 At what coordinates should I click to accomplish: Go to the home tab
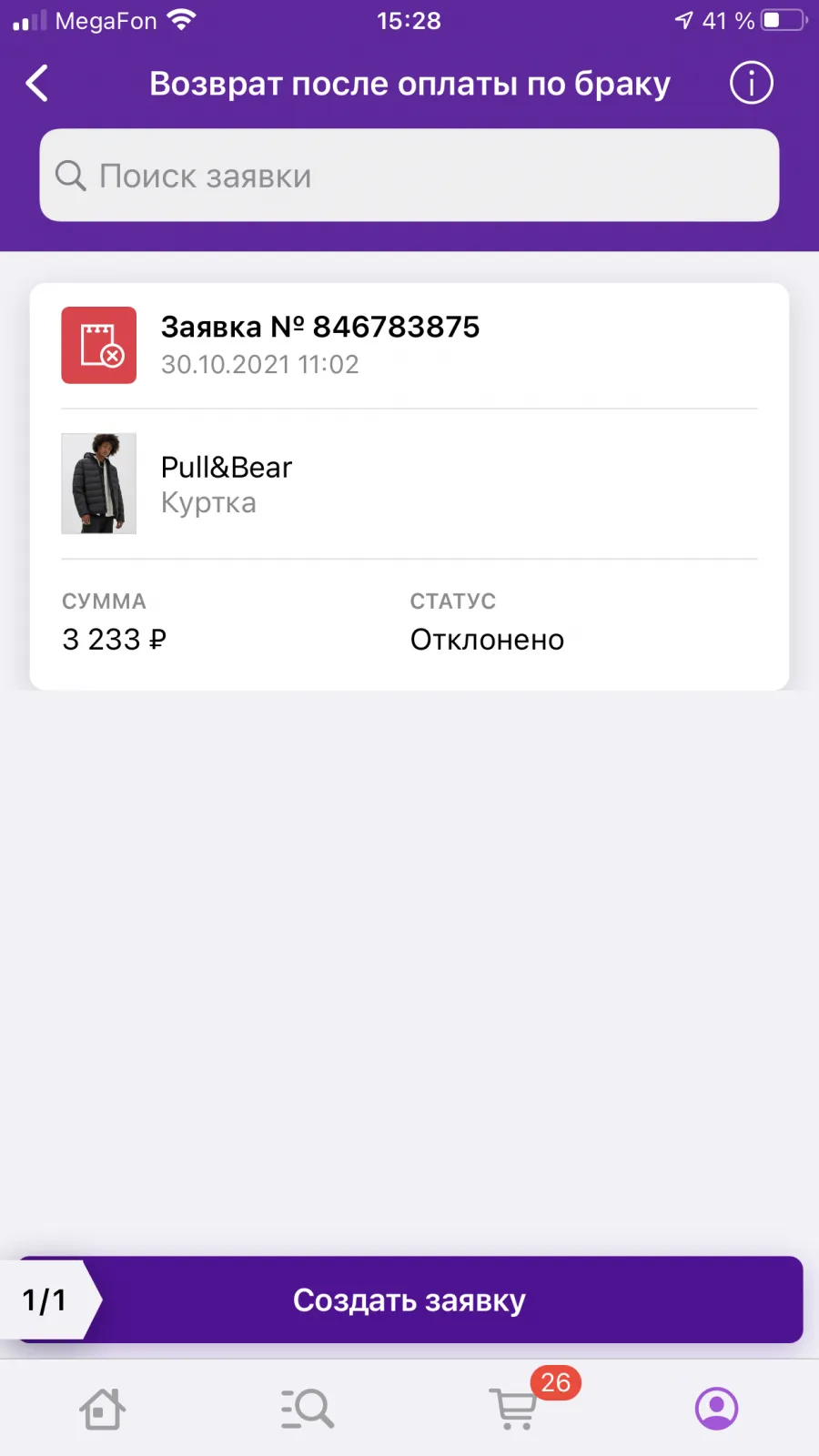pos(102,1409)
